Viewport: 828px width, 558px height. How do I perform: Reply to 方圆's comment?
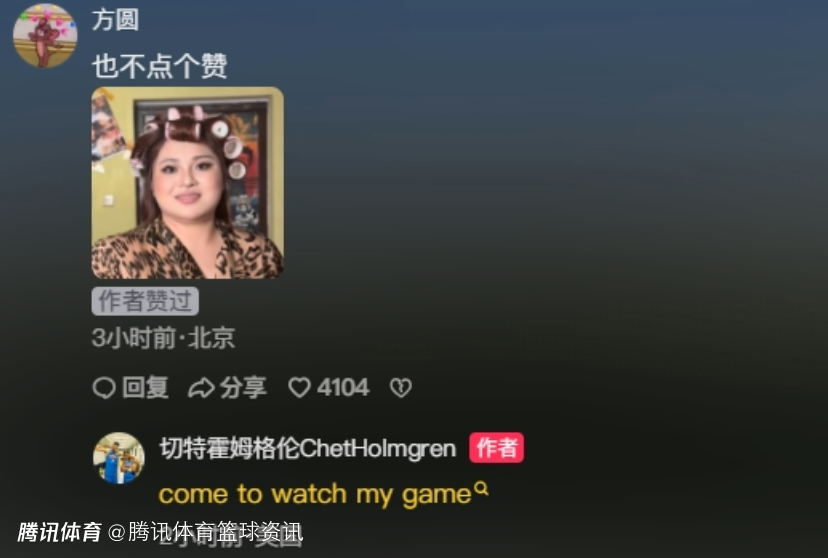131,388
